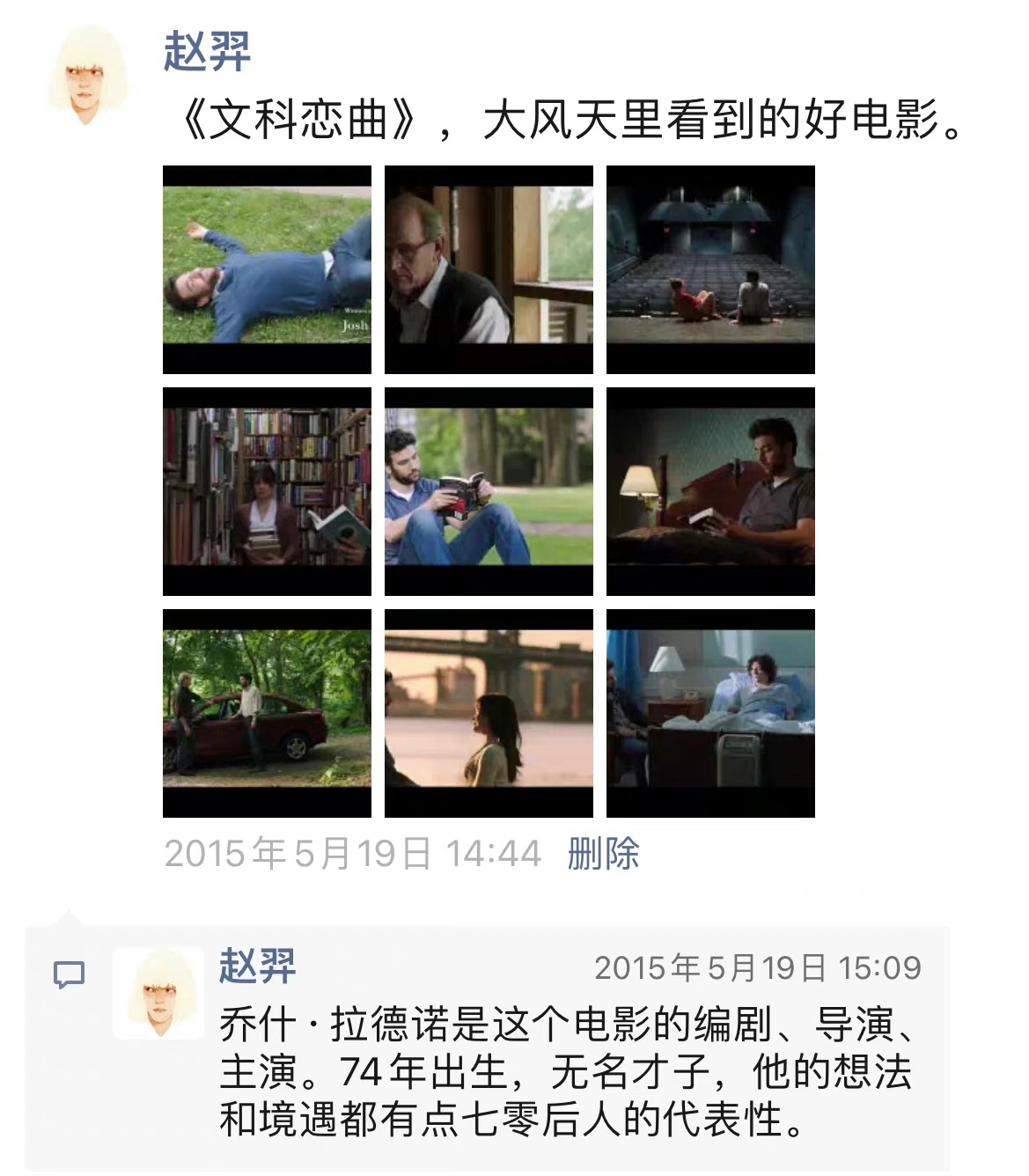Image resolution: width=1029 pixels, height=1176 pixels.
Task: Open 赵羿's name in the comment
Action: click(257, 967)
